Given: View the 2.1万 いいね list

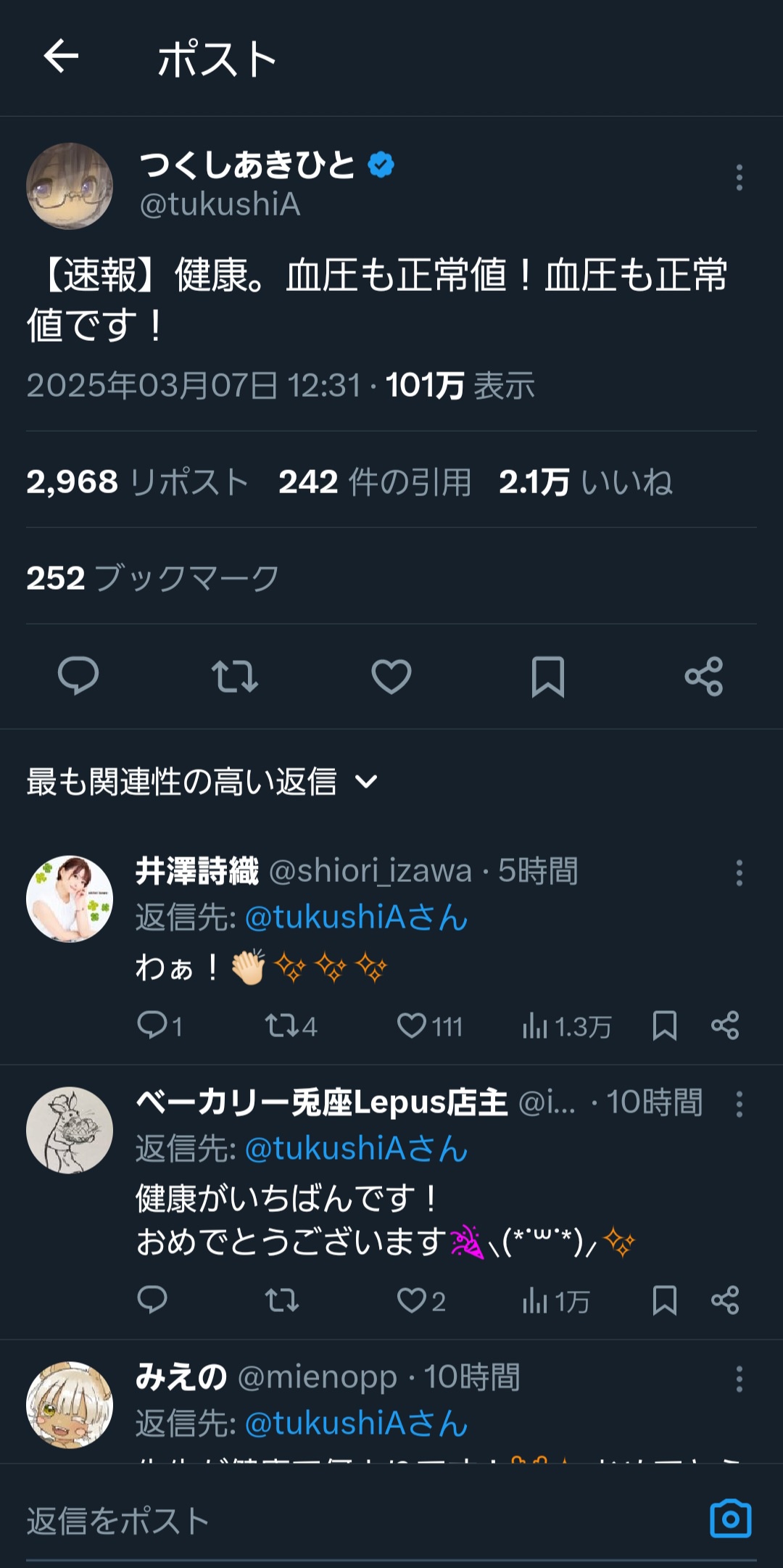Looking at the screenshot, I should (586, 482).
